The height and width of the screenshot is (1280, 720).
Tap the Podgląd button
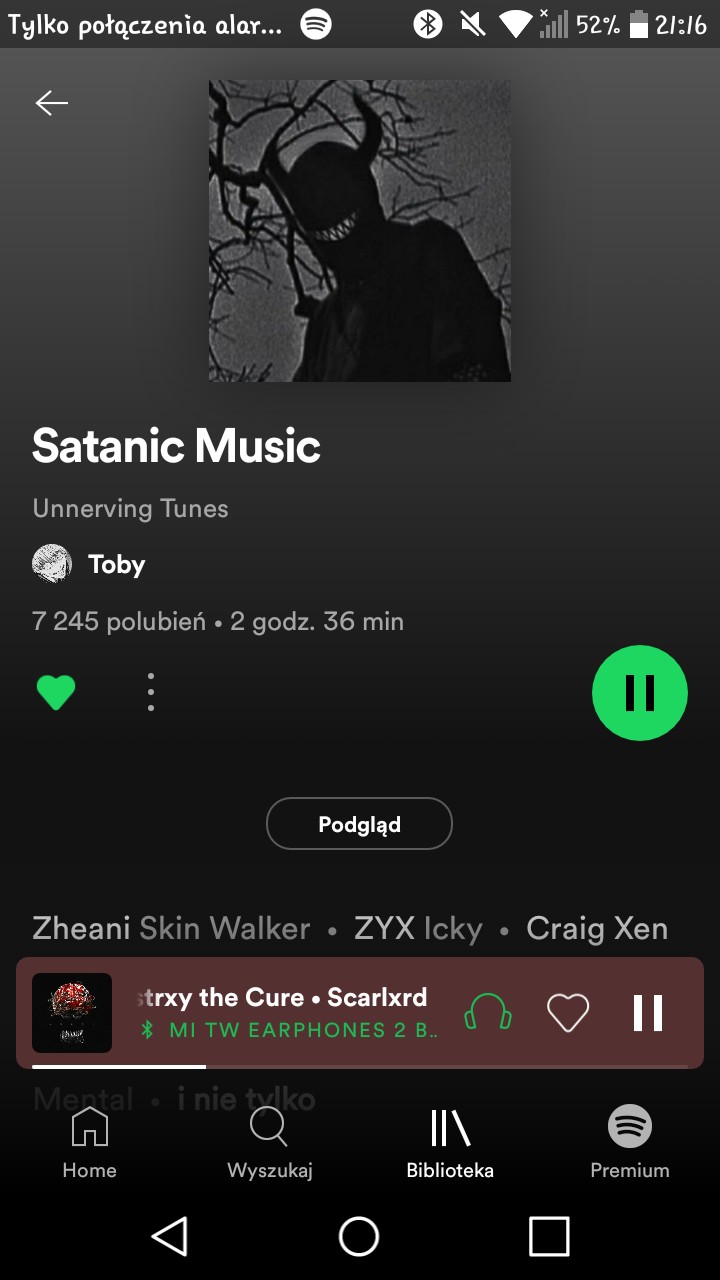(x=359, y=824)
